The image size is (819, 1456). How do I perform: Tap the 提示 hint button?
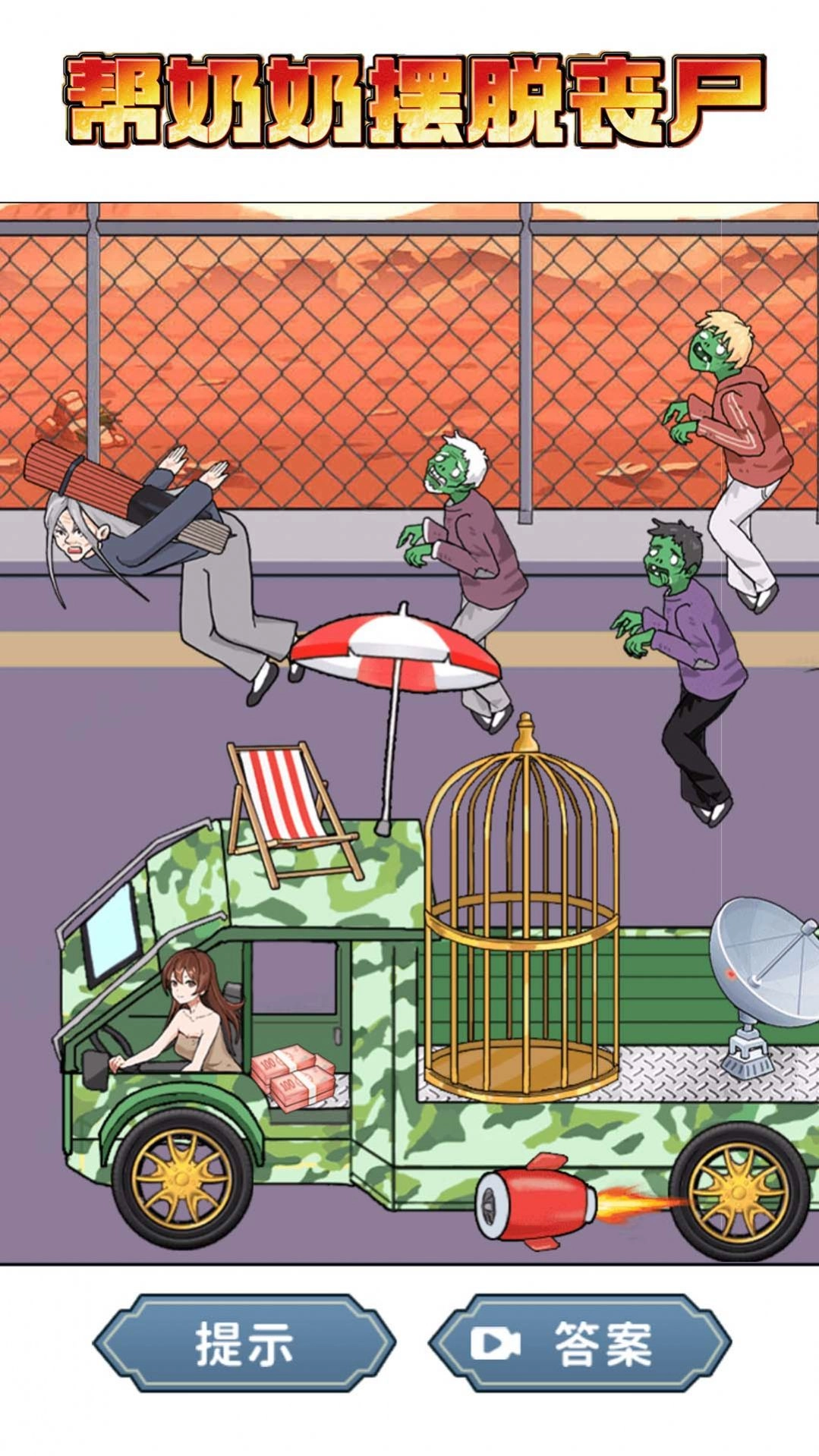point(244,1344)
